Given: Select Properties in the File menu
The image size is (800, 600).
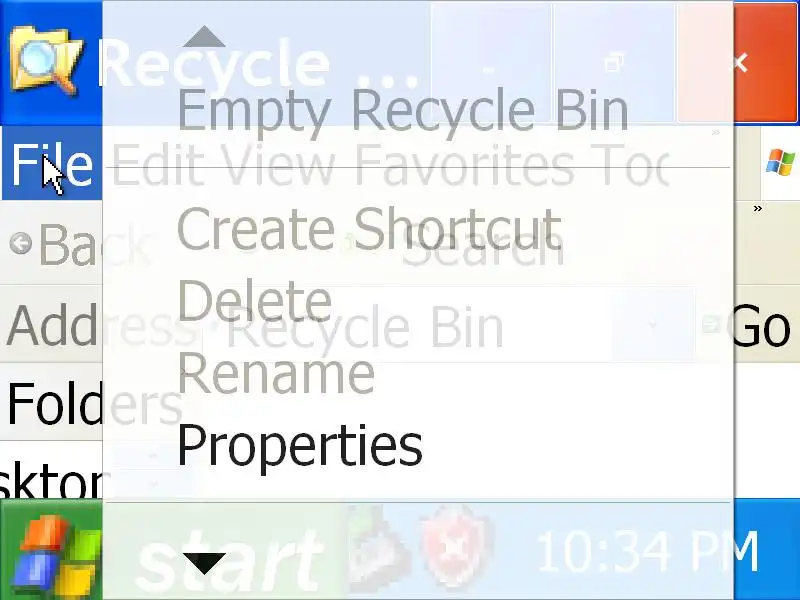Looking at the screenshot, I should click(300, 446).
